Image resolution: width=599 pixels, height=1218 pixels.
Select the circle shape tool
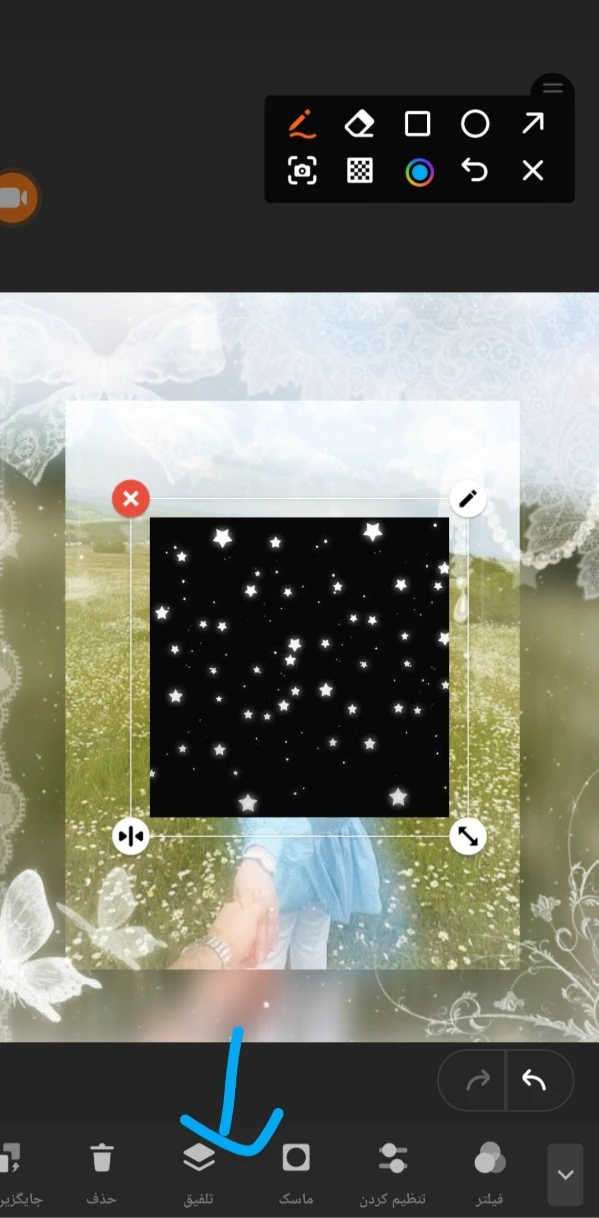475,124
